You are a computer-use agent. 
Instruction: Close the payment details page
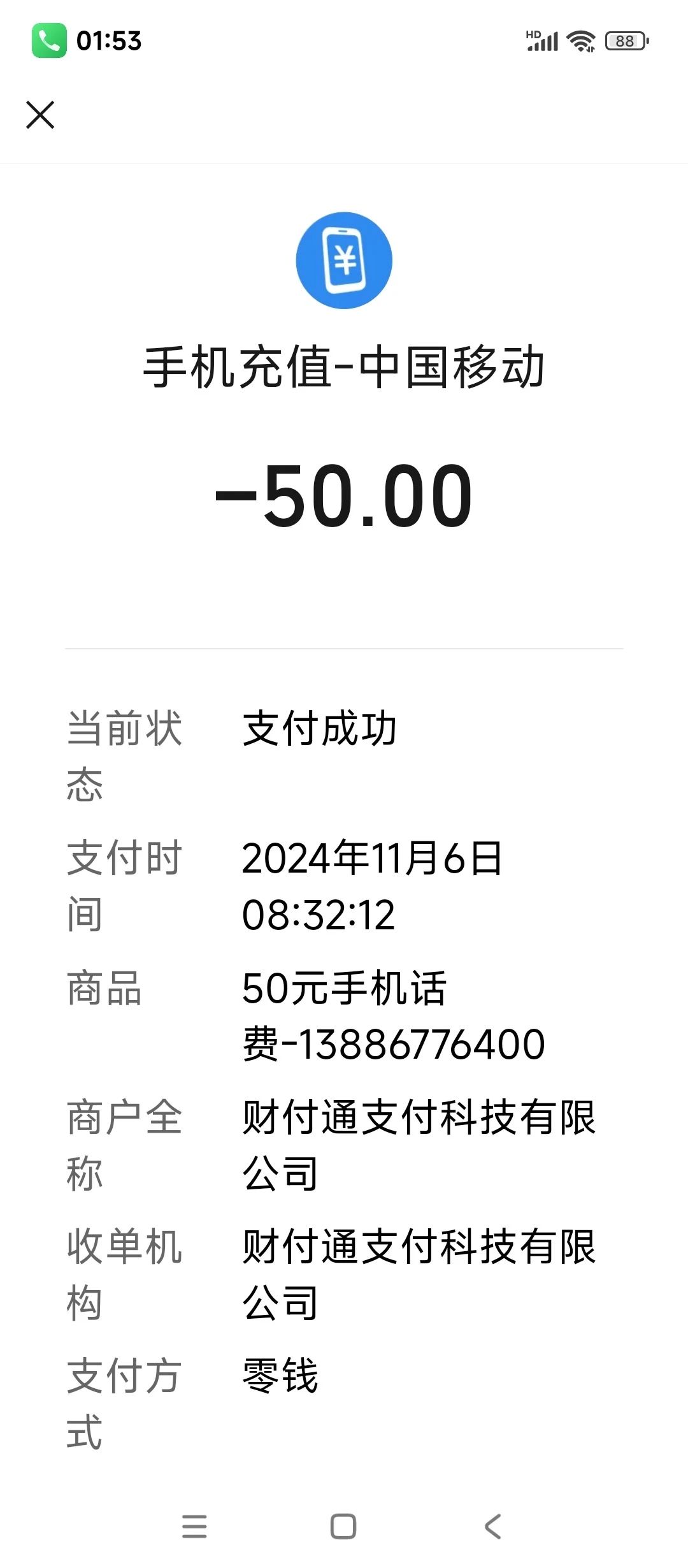(x=40, y=115)
